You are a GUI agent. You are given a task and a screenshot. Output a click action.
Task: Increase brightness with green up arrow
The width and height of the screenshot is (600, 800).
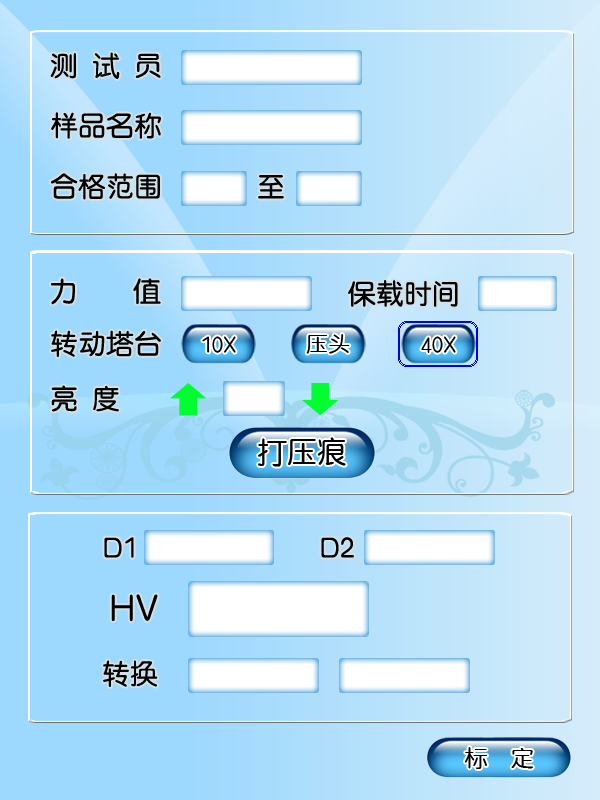pyautogui.click(x=188, y=399)
